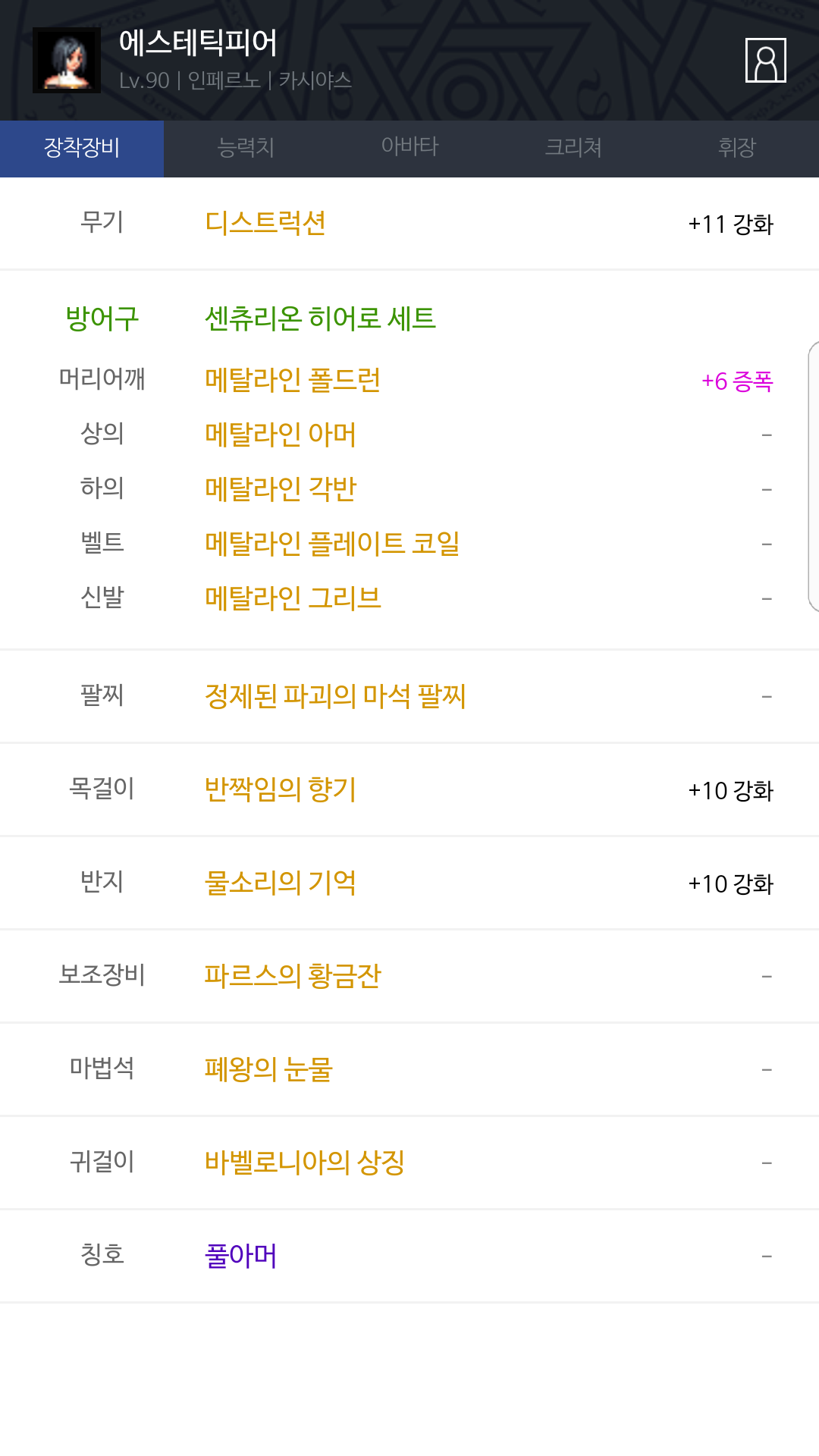The image size is (819, 1456).
Task: Open 정제된 파괴의 마석 팔찌 item
Action: pos(335,696)
